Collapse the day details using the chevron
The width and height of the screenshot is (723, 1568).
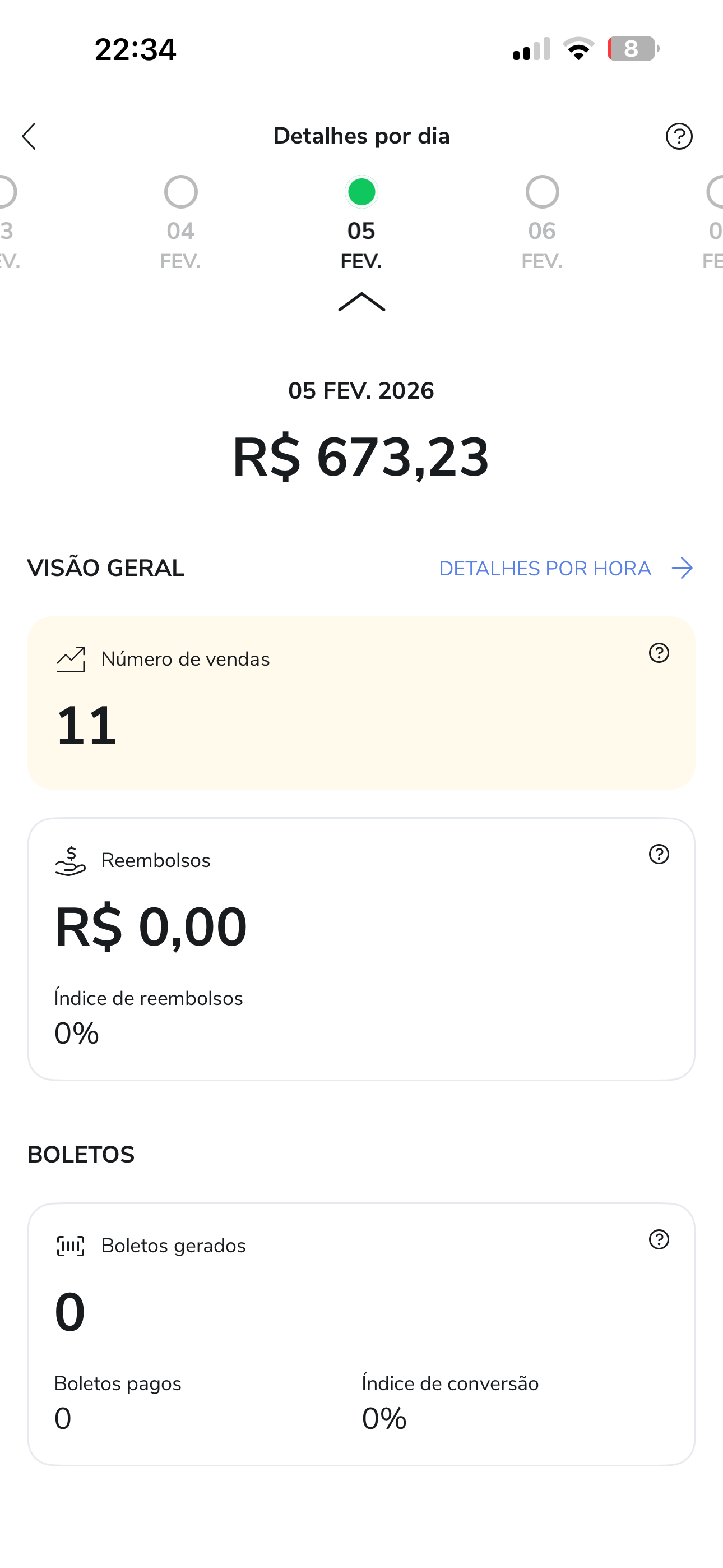pyautogui.click(x=361, y=302)
